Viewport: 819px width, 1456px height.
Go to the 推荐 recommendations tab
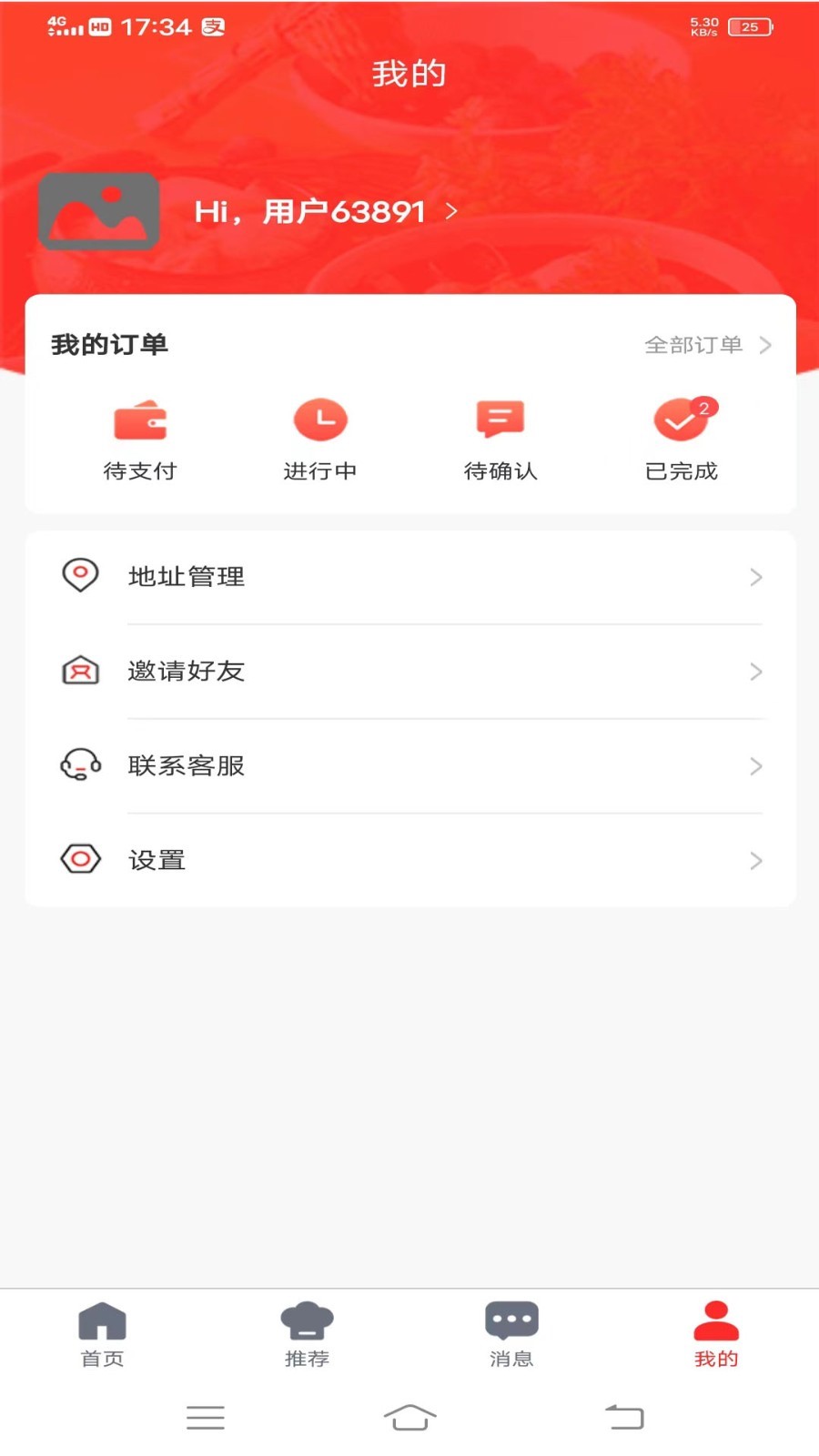307,1334
